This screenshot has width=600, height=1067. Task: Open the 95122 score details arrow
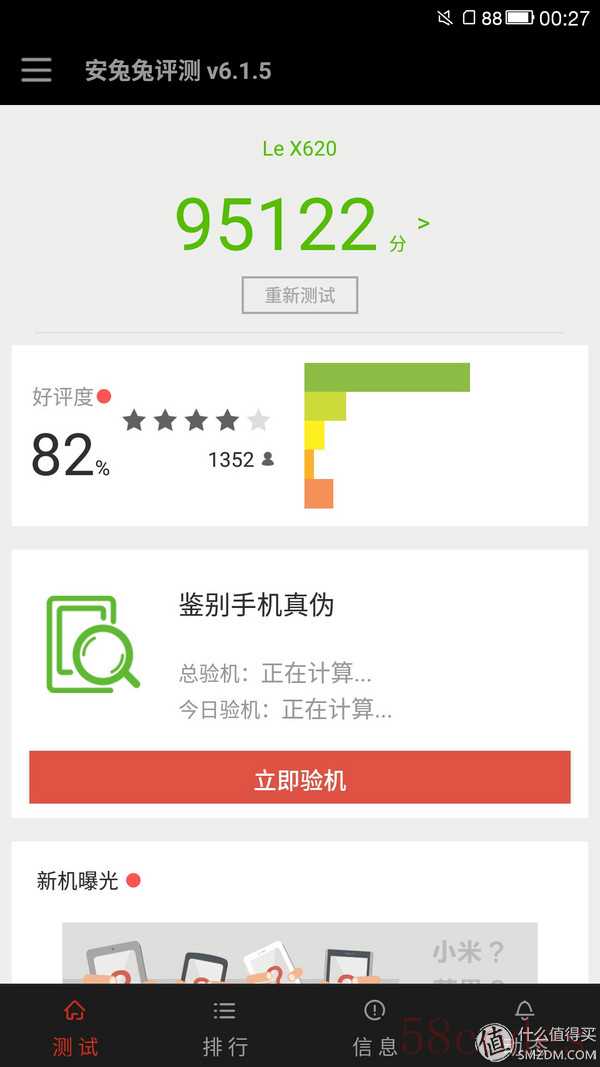point(423,223)
